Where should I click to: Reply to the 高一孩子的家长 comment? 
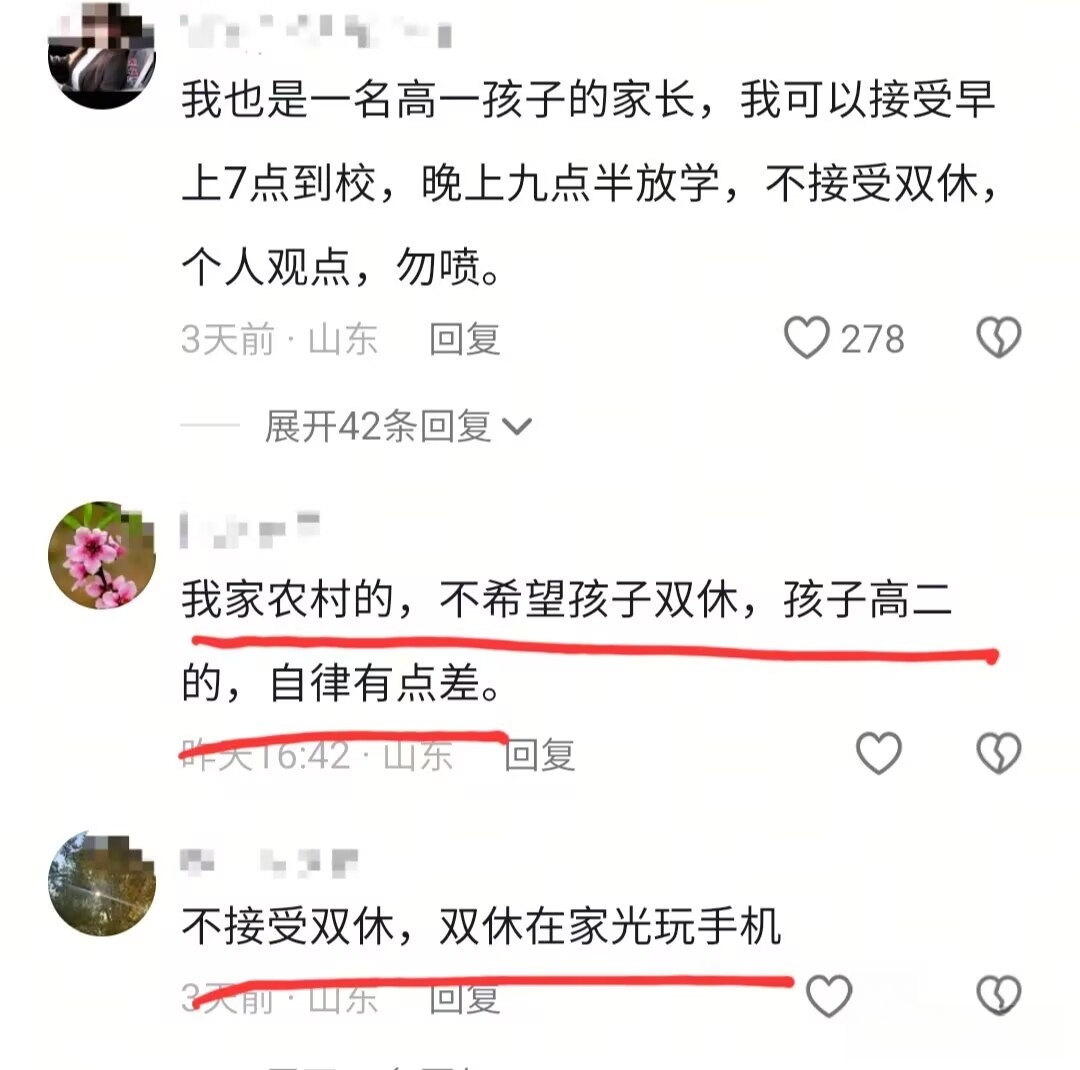click(x=464, y=340)
